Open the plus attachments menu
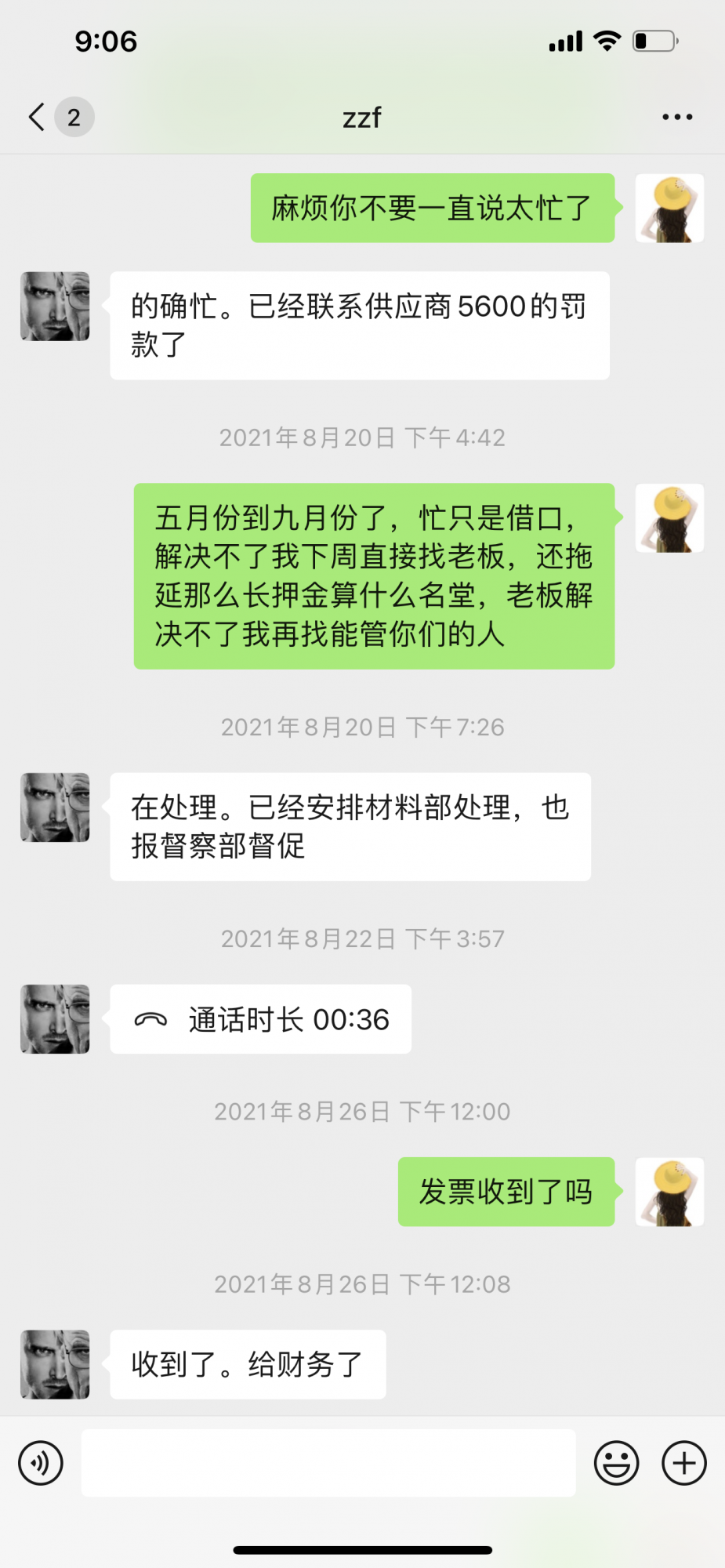Image resolution: width=725 pixels, height=1568 pixels. [683, 1463]
